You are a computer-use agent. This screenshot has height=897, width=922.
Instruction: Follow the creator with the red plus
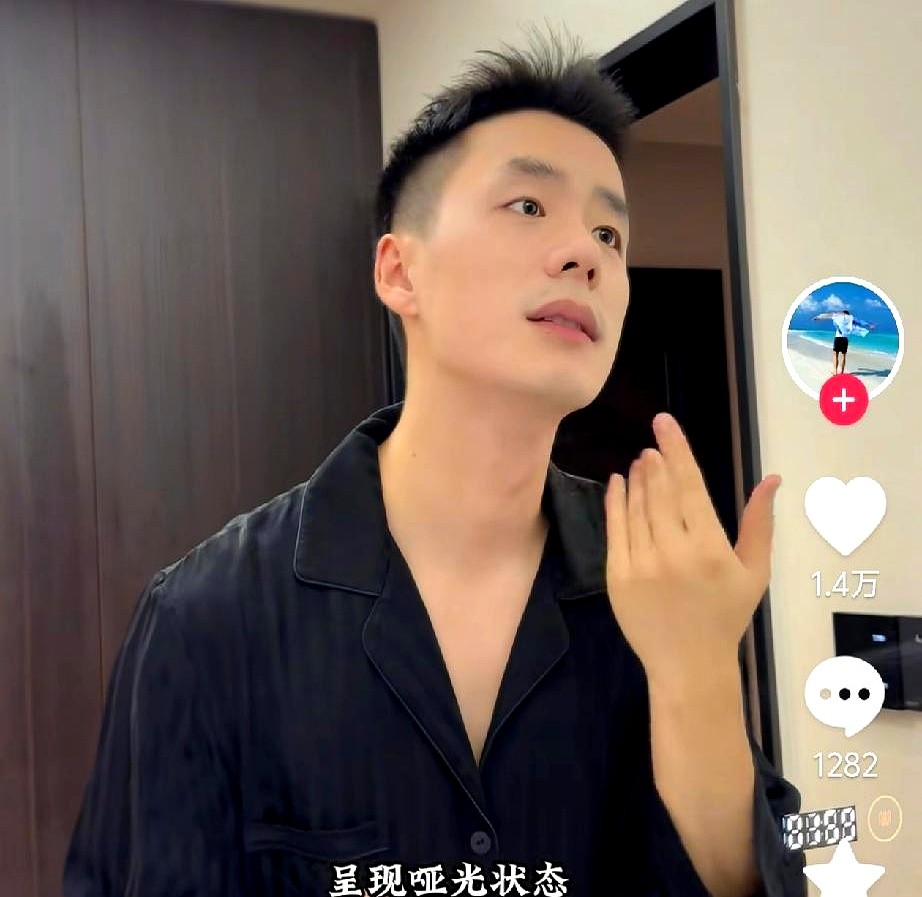tap(843, 400)
